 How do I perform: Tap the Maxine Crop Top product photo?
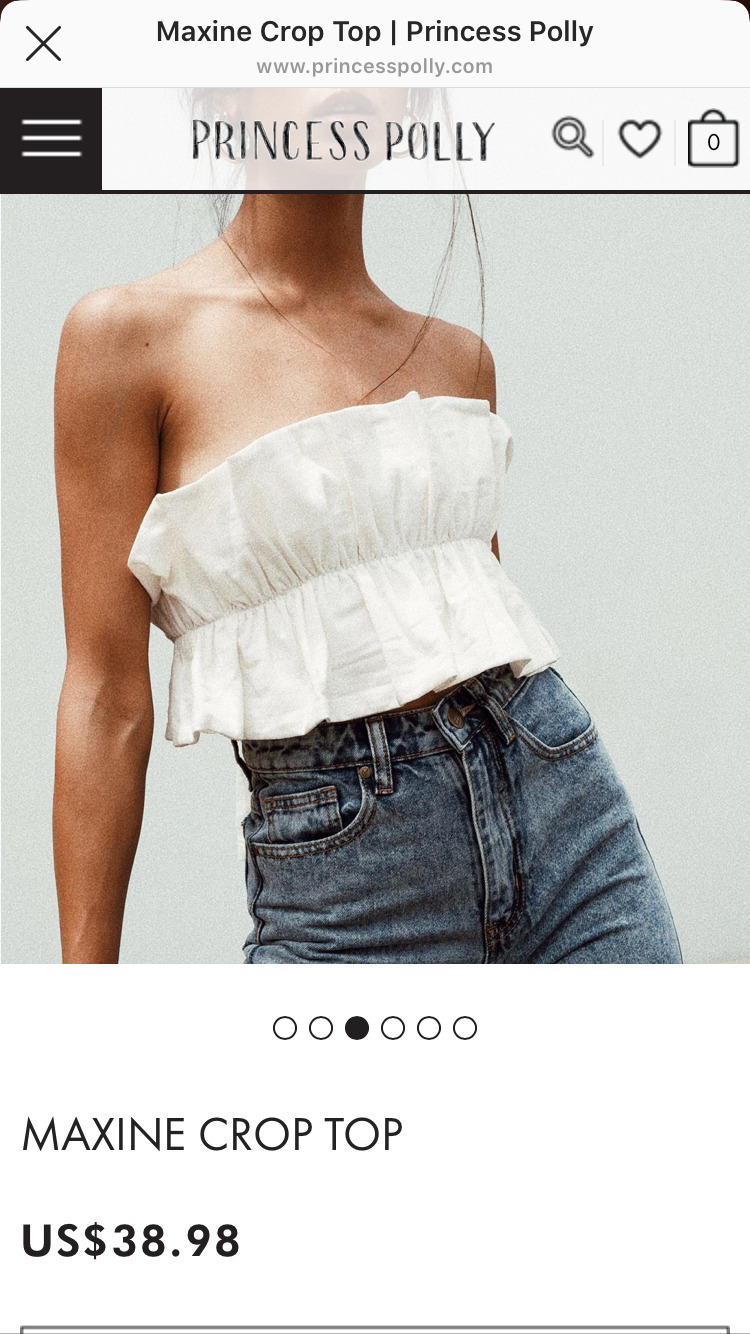(x=375, y=580)
